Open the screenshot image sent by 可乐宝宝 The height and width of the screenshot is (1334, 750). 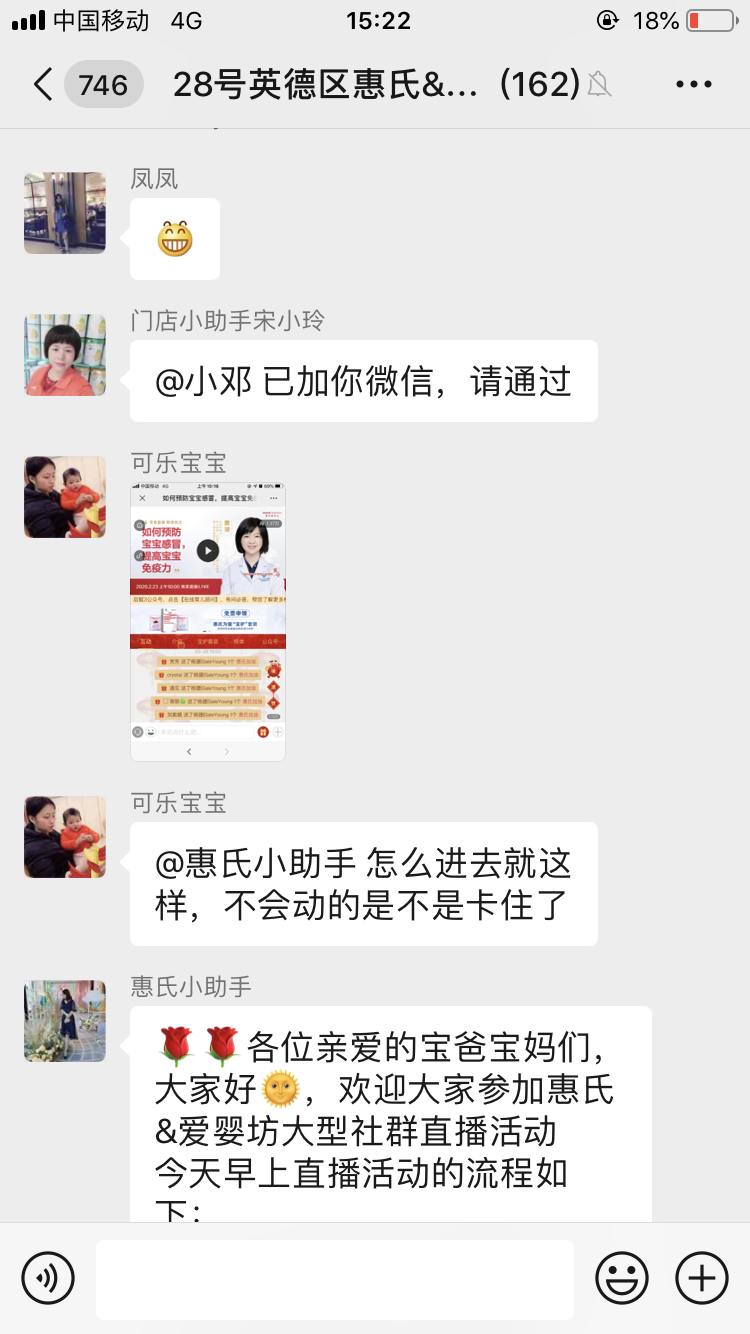point(208,621)
